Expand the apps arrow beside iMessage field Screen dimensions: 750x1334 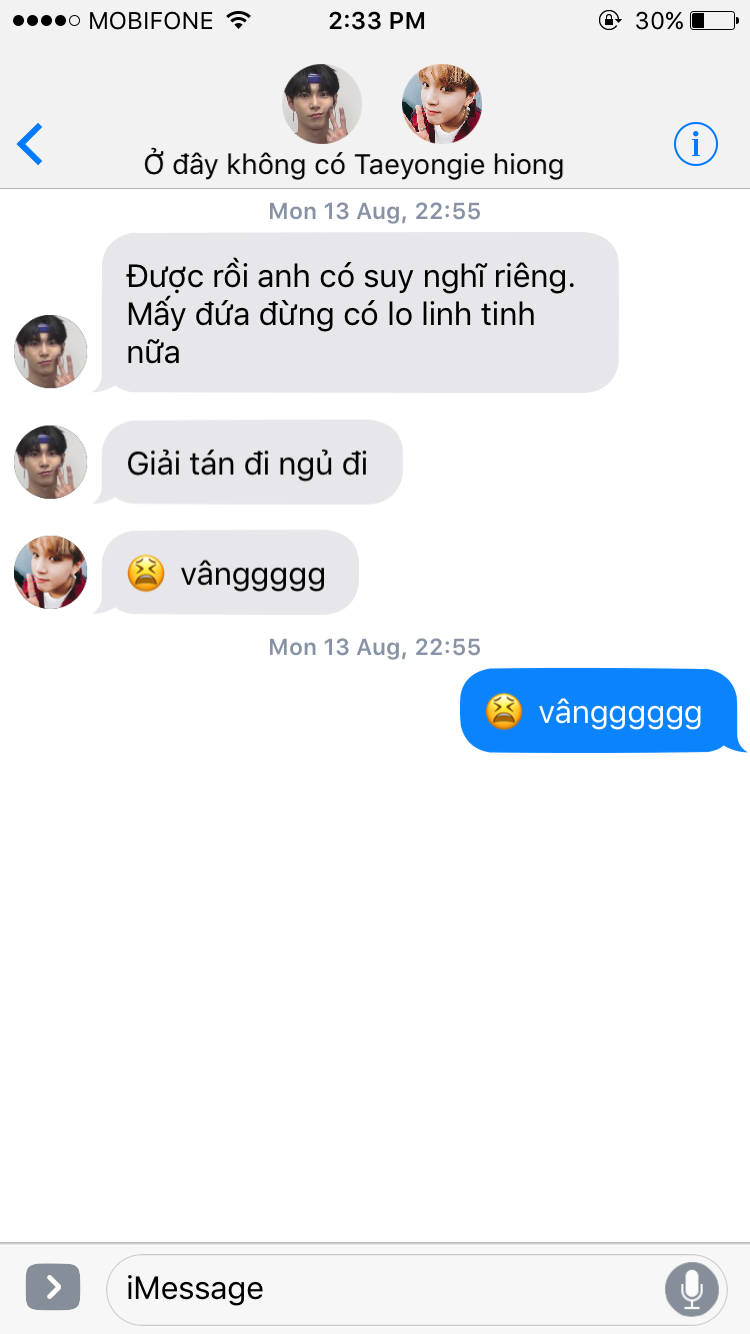click(53, 1287)
